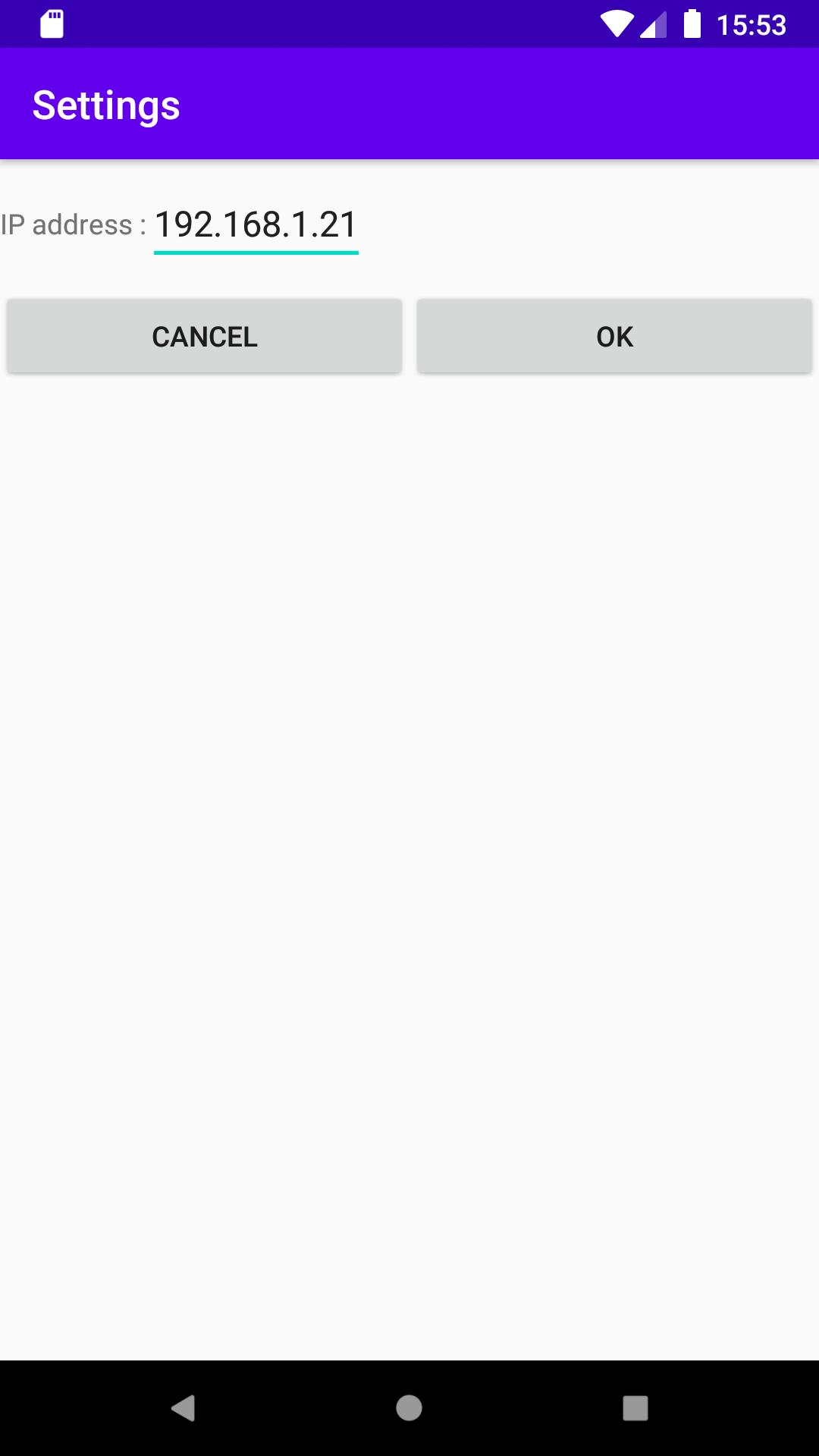Tap the IP address text field

(256, 225)
